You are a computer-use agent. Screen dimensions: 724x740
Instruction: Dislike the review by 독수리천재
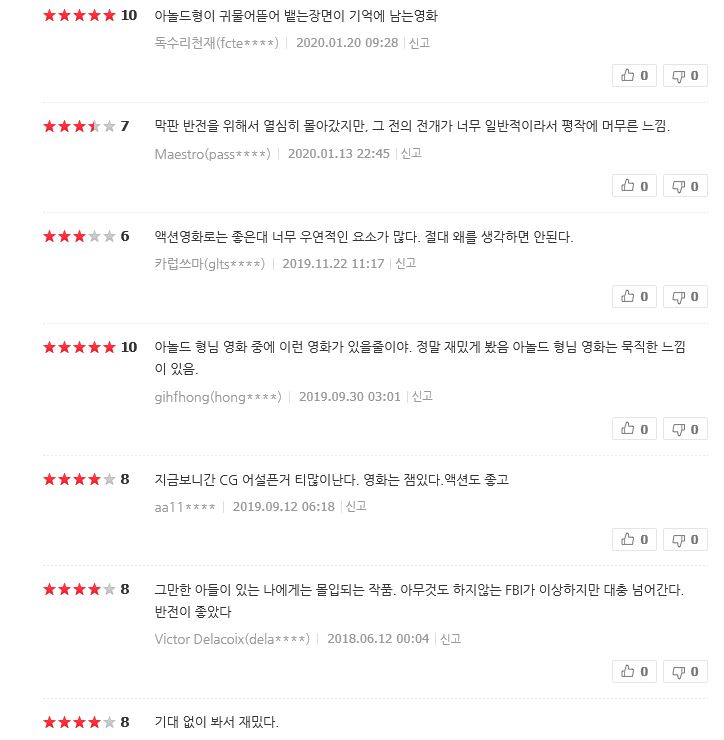[685, 75]
